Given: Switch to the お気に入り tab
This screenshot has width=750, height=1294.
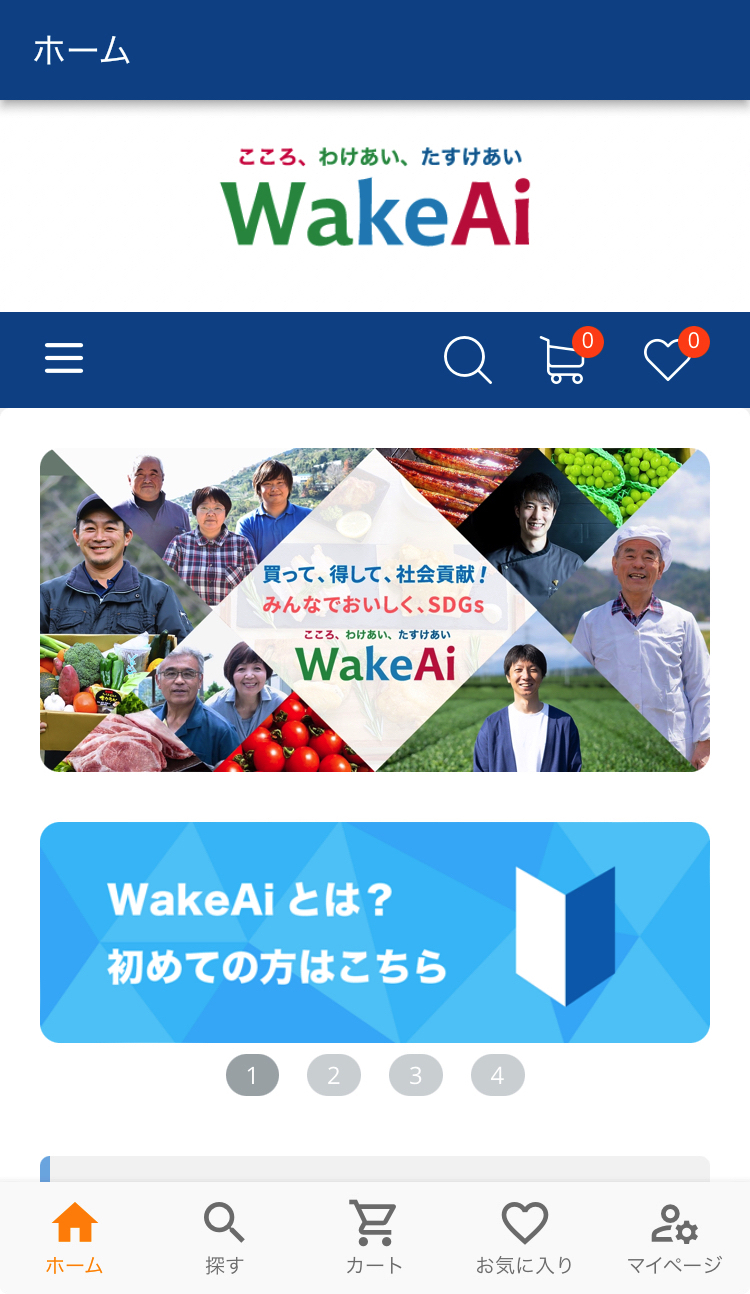Looking at the screenshot, I should pyautogui.click(x=525, y=1238).
